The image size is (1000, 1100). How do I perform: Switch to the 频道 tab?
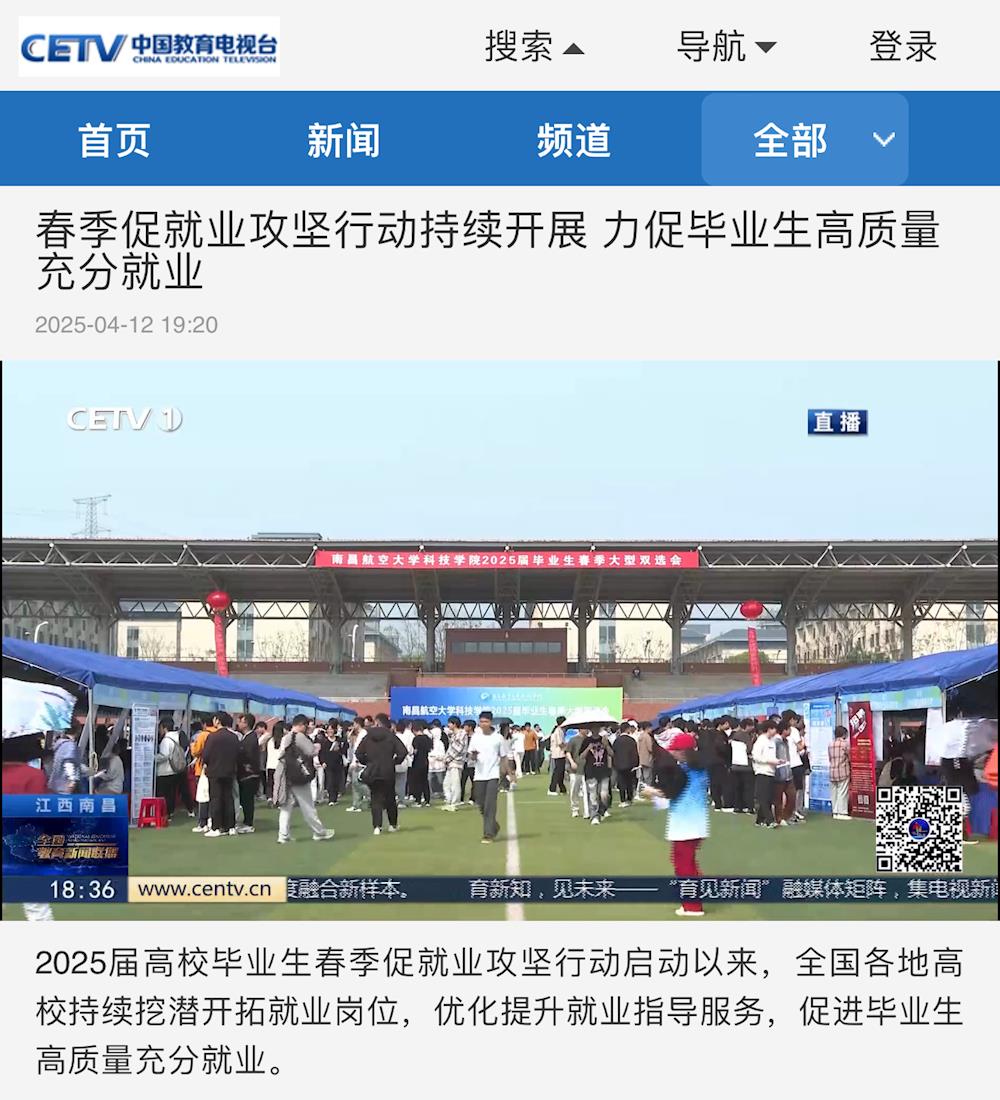(573, 140)
